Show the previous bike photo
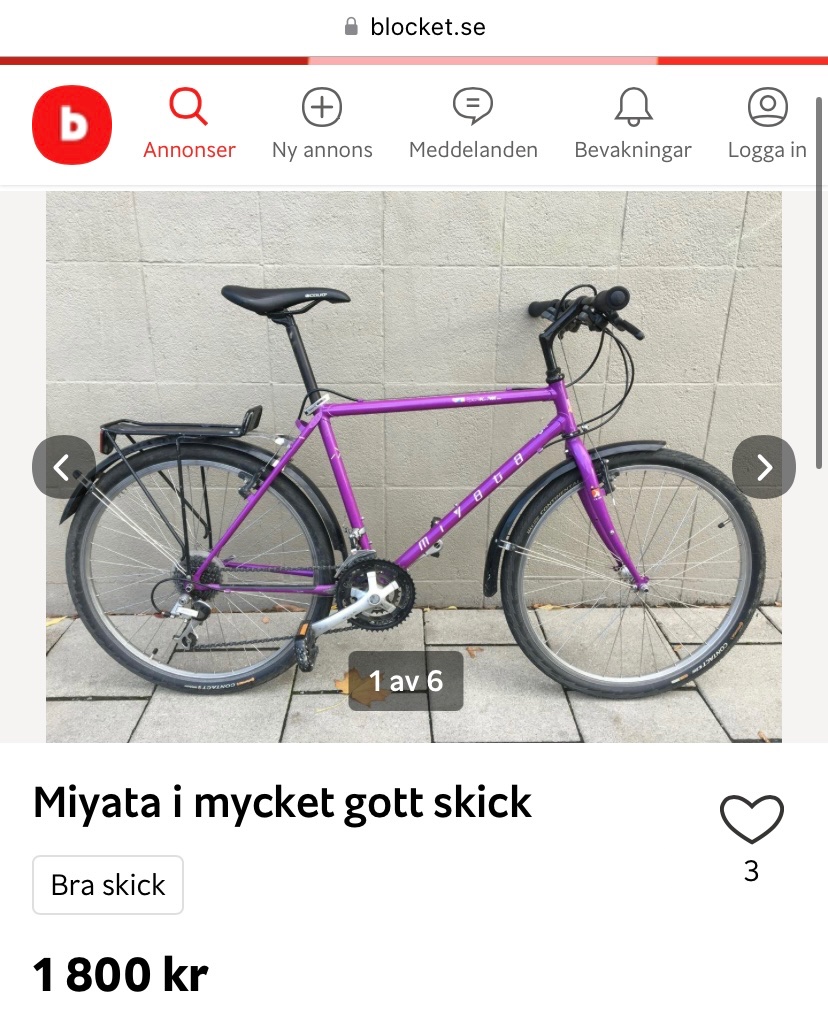This screenshot has width=828, height=1012. (x=63, y=467)
